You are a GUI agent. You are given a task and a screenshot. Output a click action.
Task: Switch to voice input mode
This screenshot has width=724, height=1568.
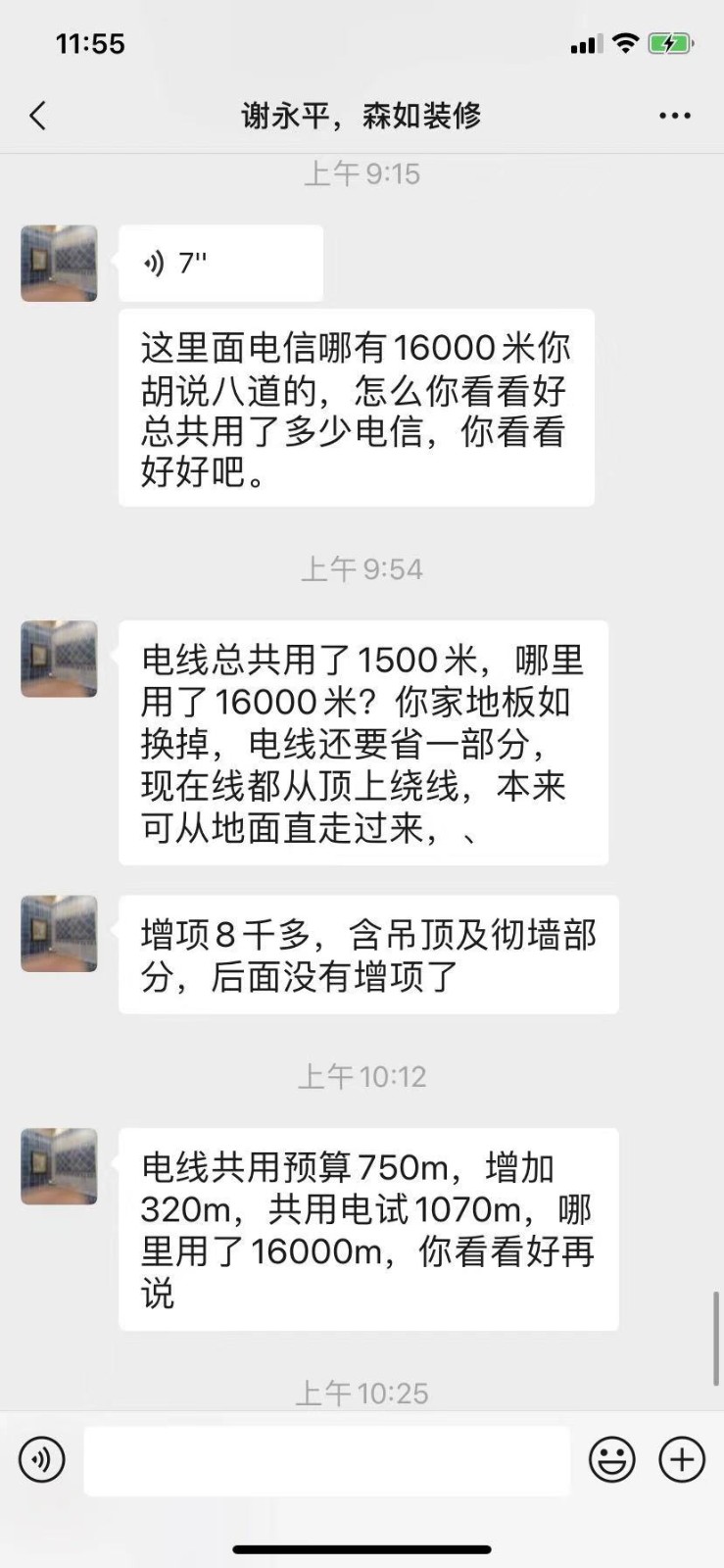point(42,1460)
